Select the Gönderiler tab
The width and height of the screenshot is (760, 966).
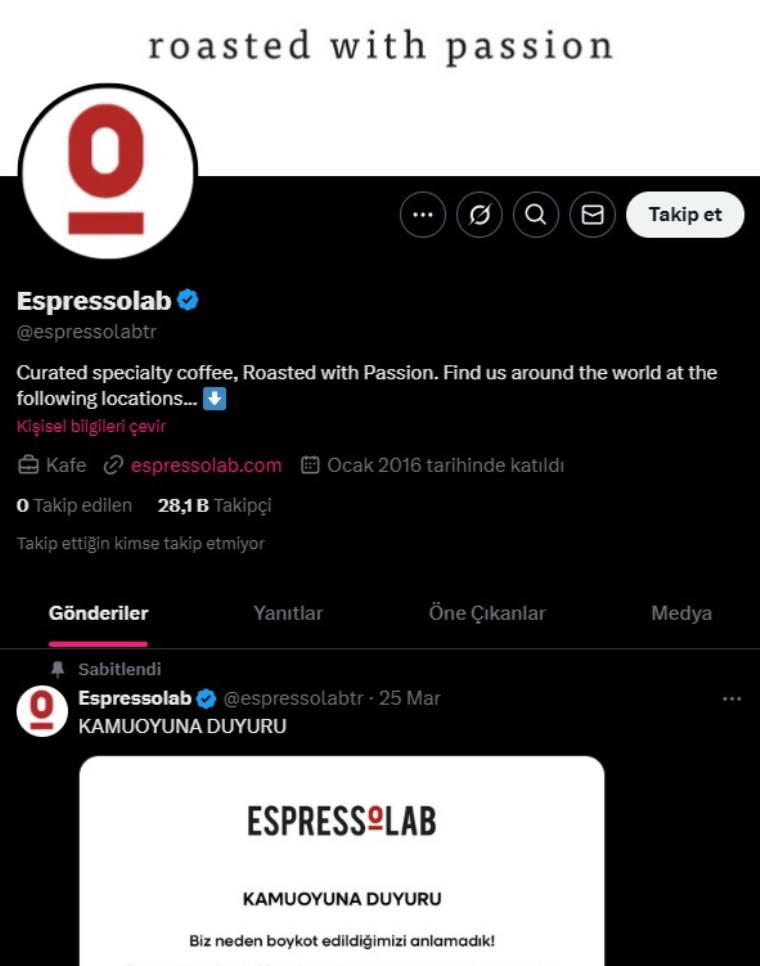[x=98, y=613]
